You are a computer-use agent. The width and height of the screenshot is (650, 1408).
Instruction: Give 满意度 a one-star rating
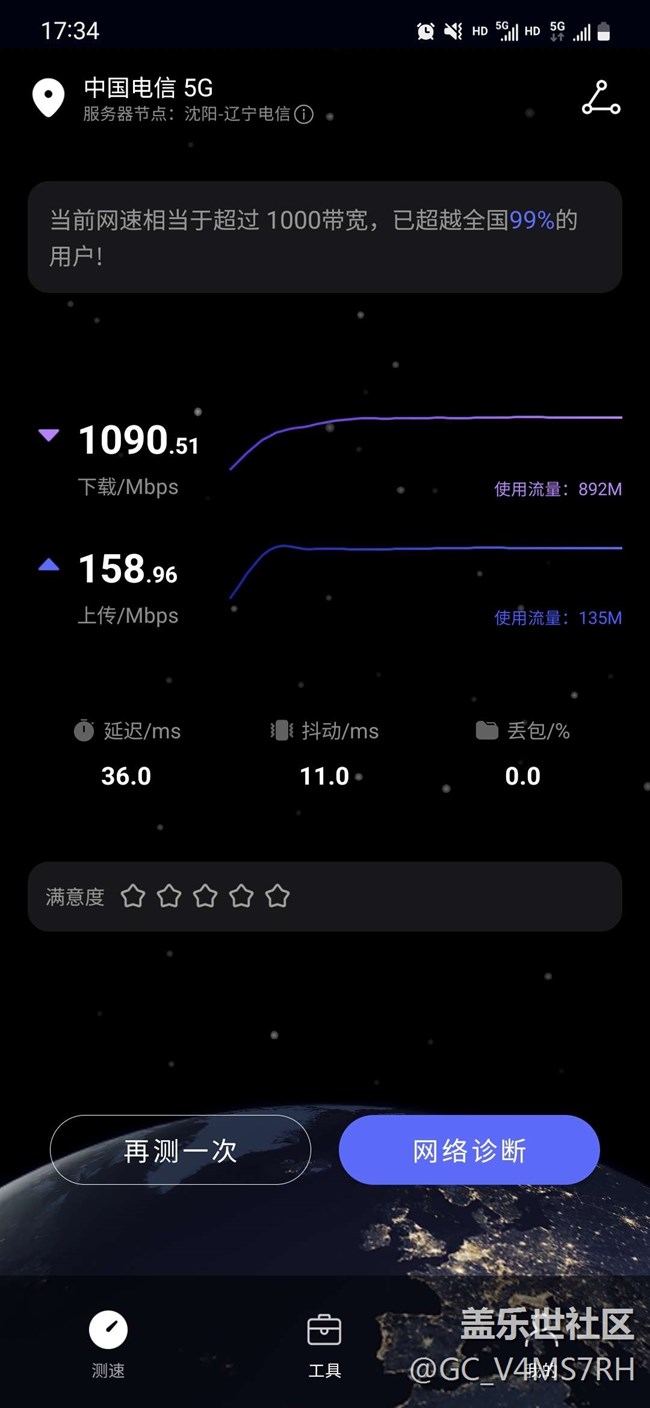133,896
